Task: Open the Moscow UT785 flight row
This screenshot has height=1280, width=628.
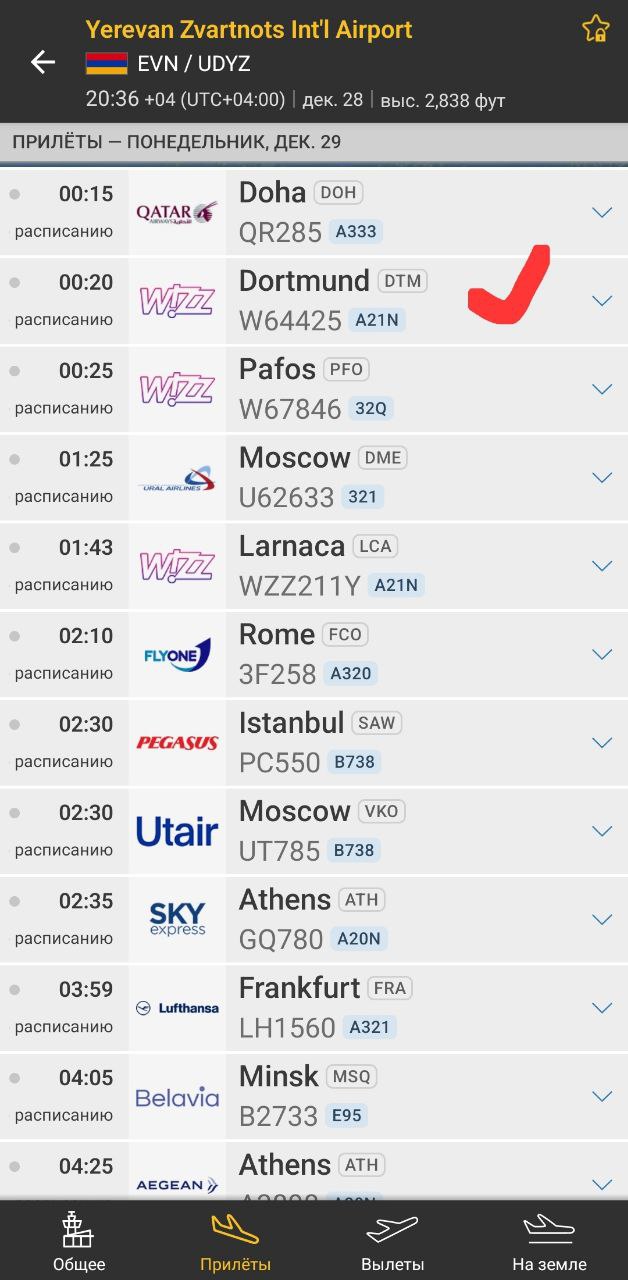Action: click(400, 831)
